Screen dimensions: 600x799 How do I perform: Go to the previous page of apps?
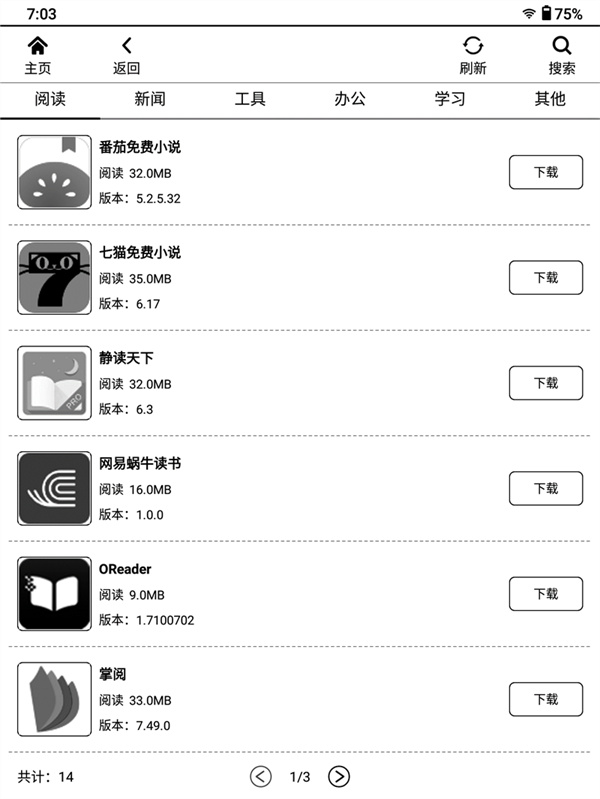point(260,776)
